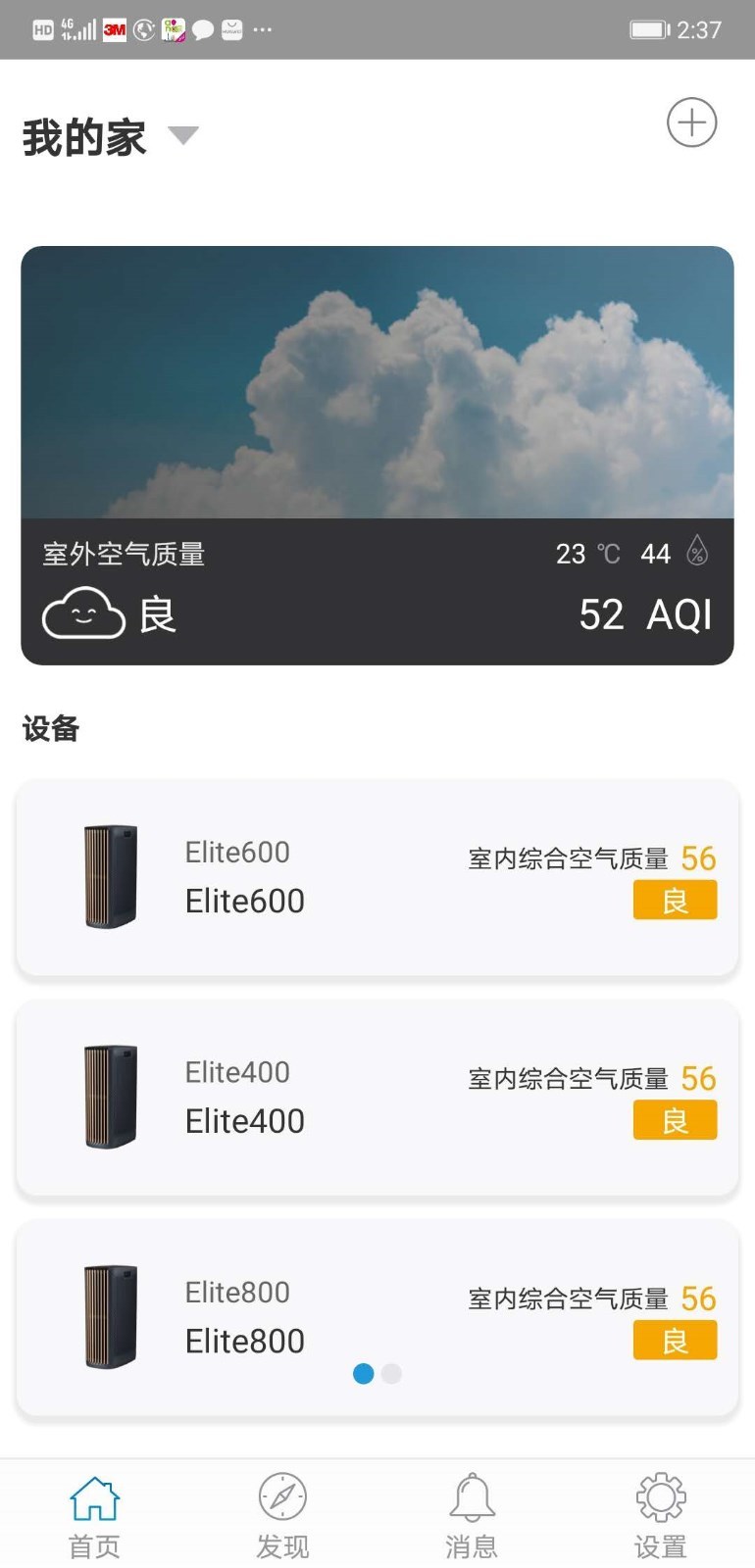Tap the smiling cloud air quality icon
Screen dimensions: 755x1568
click(x=82, y=612)
